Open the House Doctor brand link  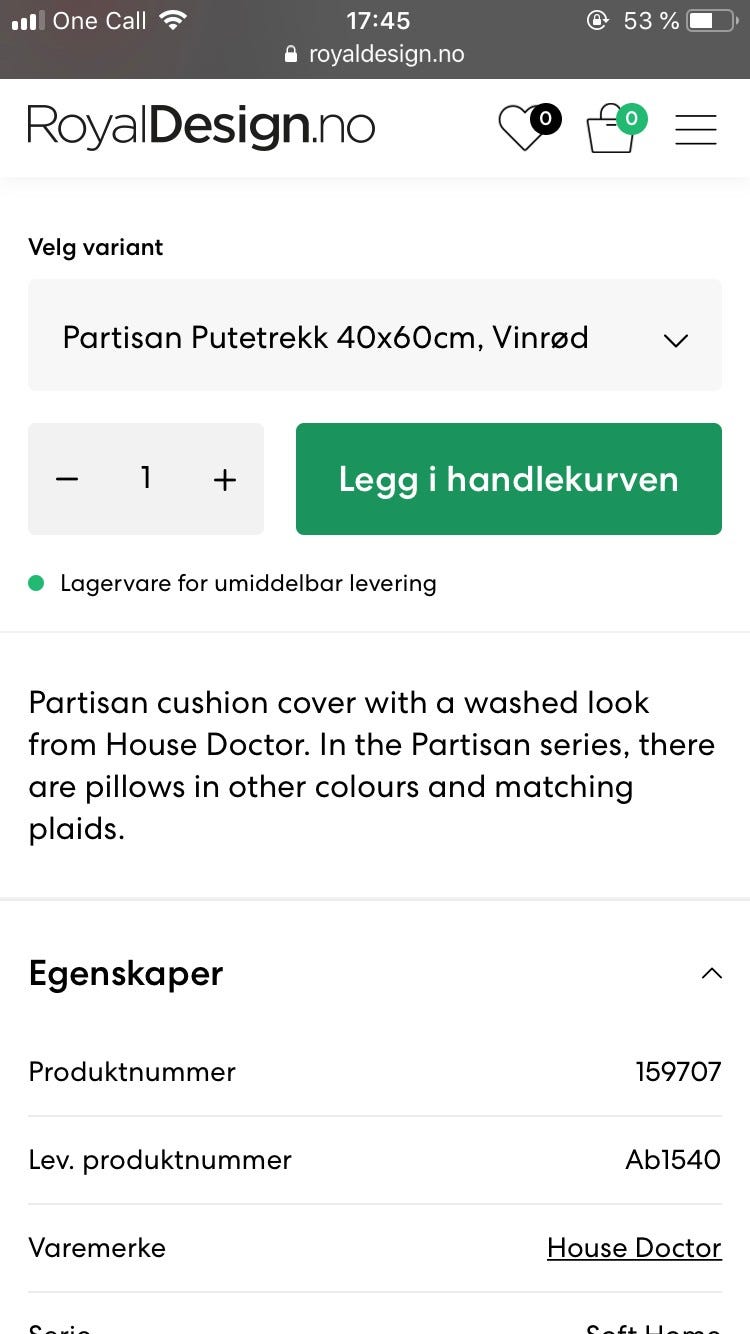pos(634,1248)
